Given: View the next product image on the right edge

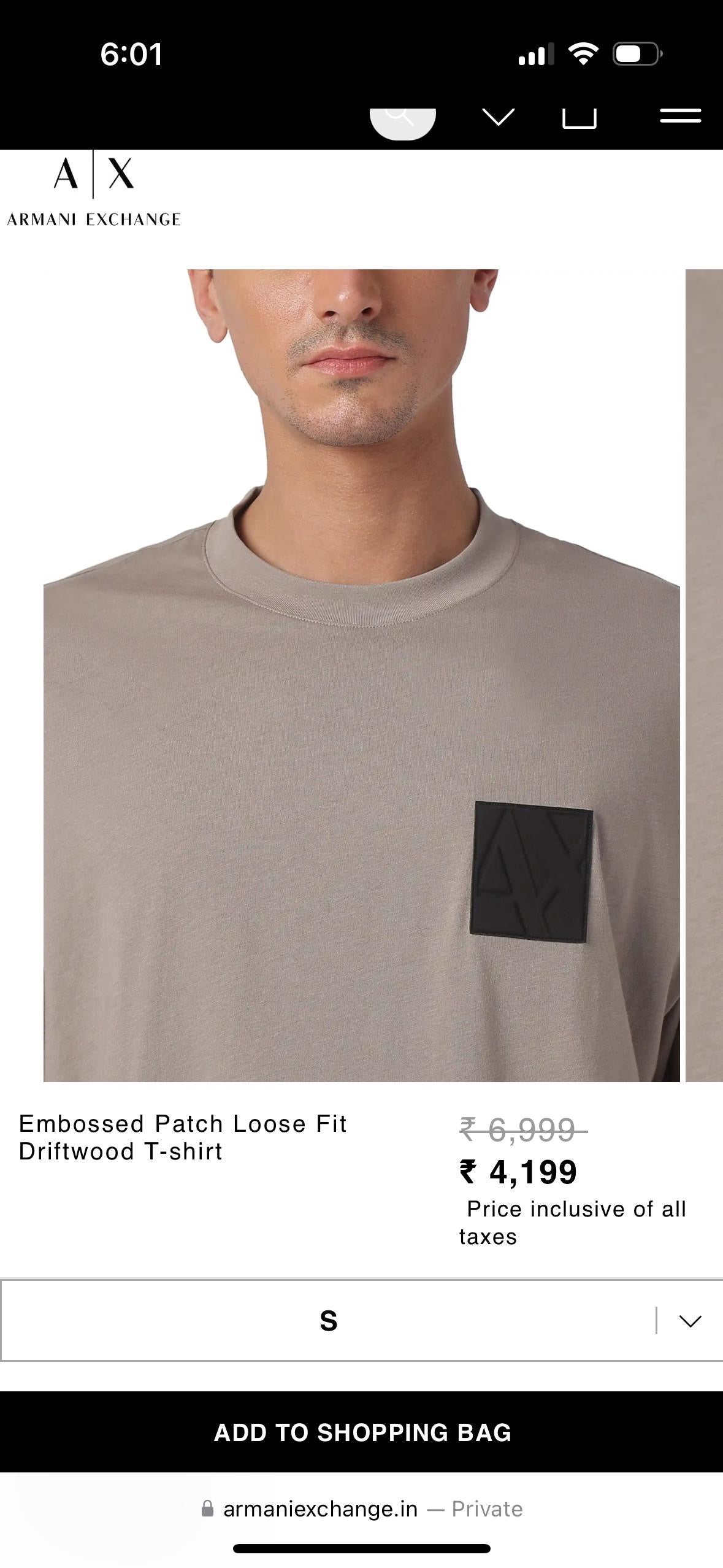Looking at the screenshot, I should pyautogui.click(x=703, y=675).
